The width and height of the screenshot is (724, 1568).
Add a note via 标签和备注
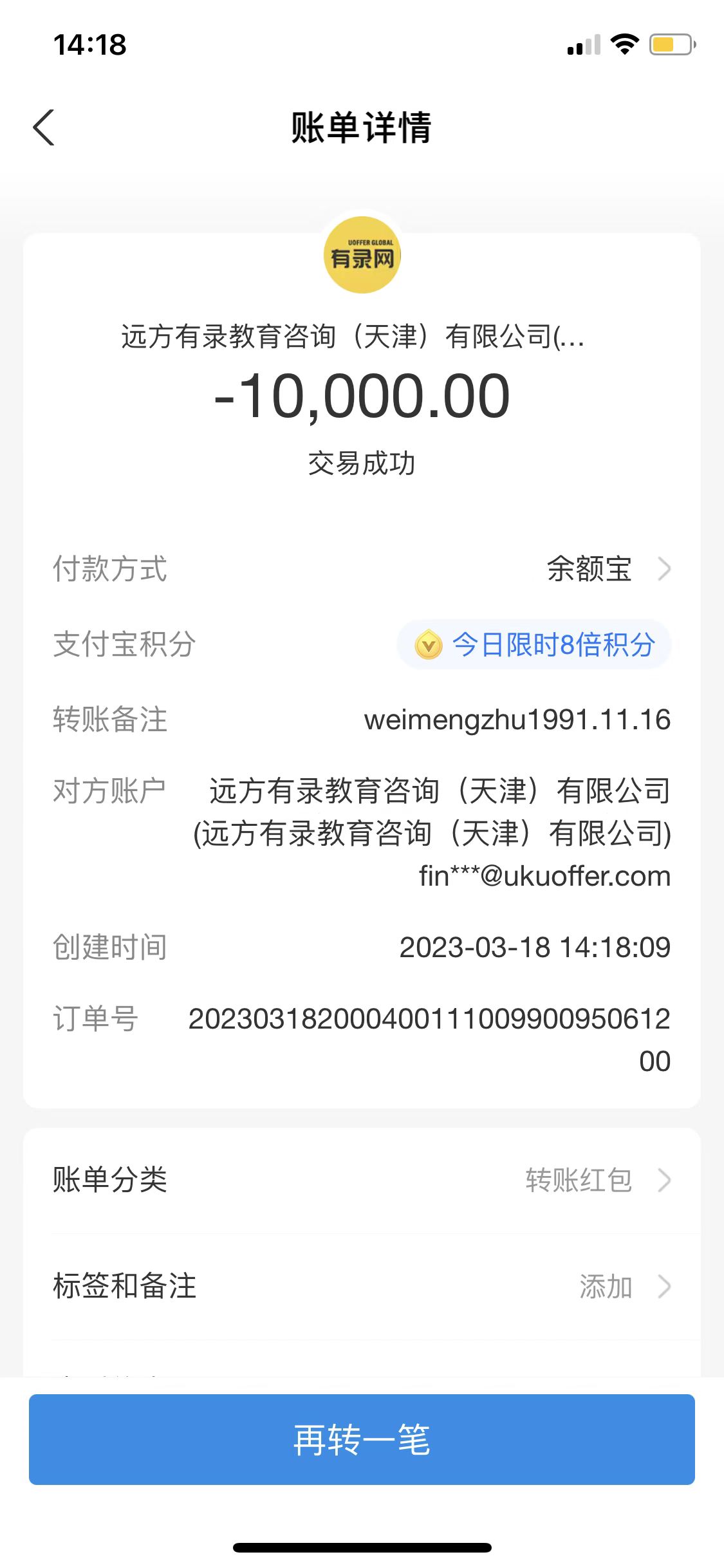tap(362, 1286)
